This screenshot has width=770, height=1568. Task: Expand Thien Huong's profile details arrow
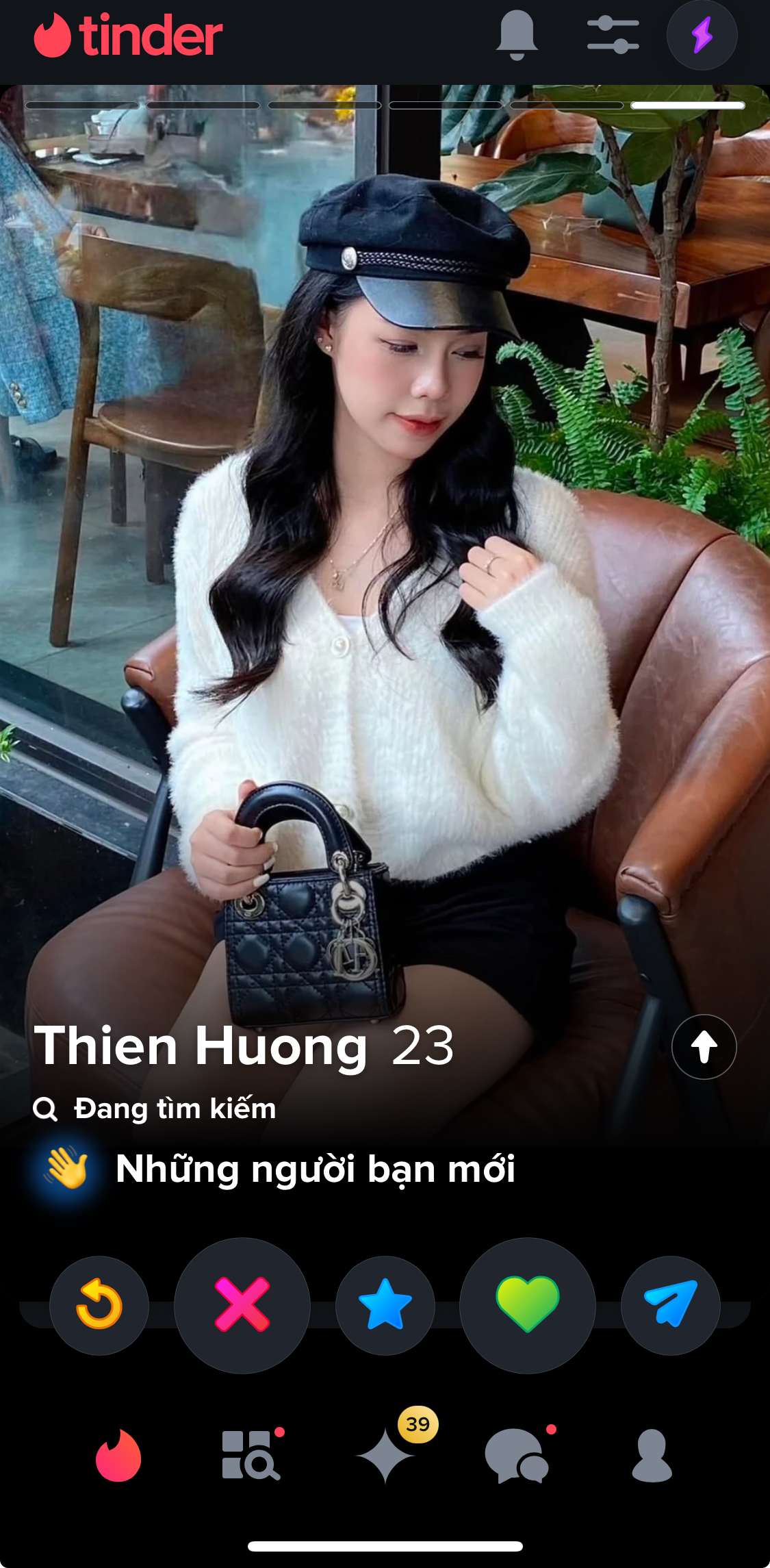pyautogui.click(x=704, y=1047)
